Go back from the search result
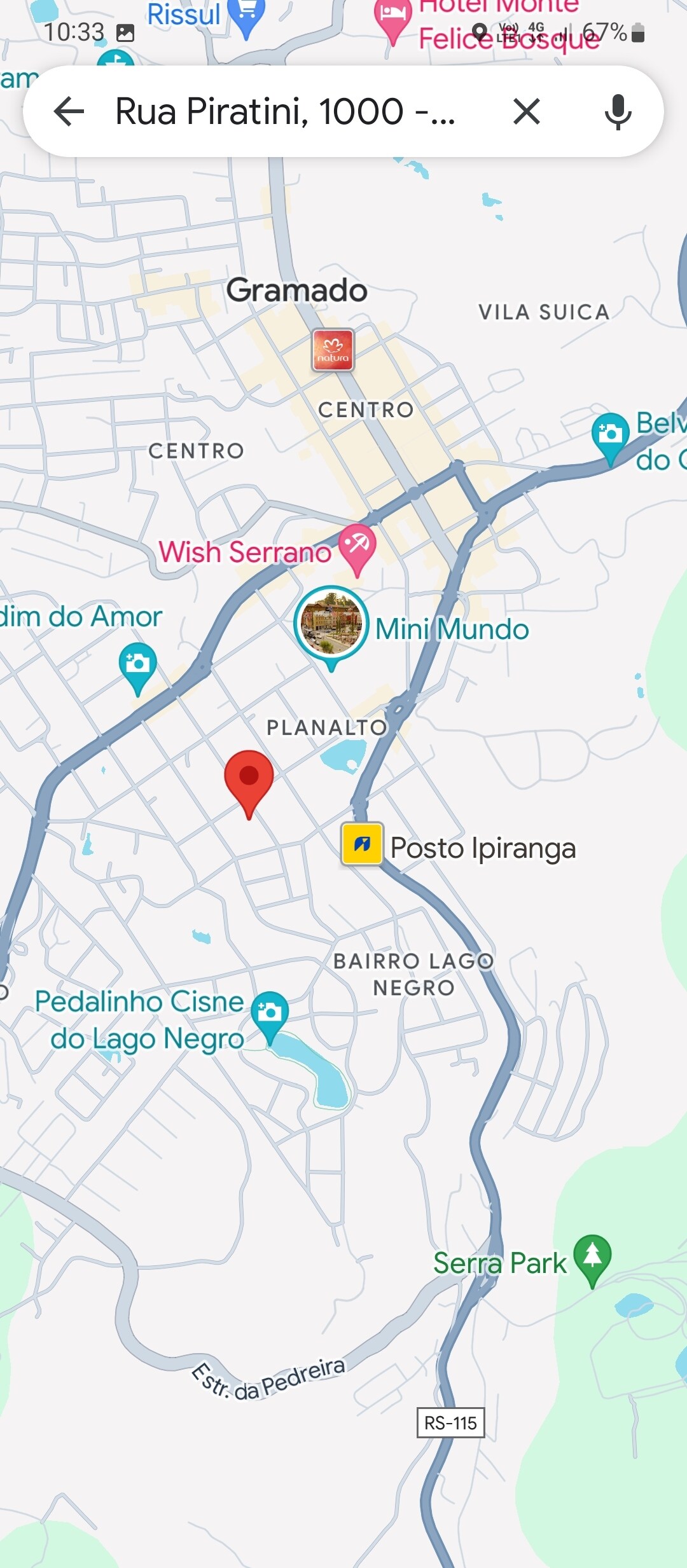 [x=69, y=112]
